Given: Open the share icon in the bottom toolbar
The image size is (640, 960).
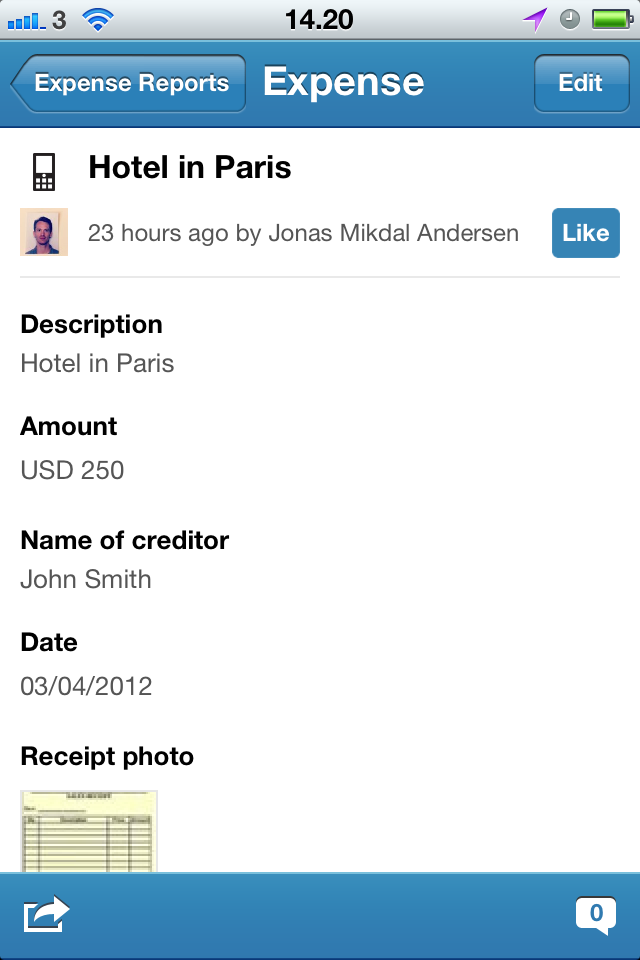Looking at the screenshot, I should (46, 914).
